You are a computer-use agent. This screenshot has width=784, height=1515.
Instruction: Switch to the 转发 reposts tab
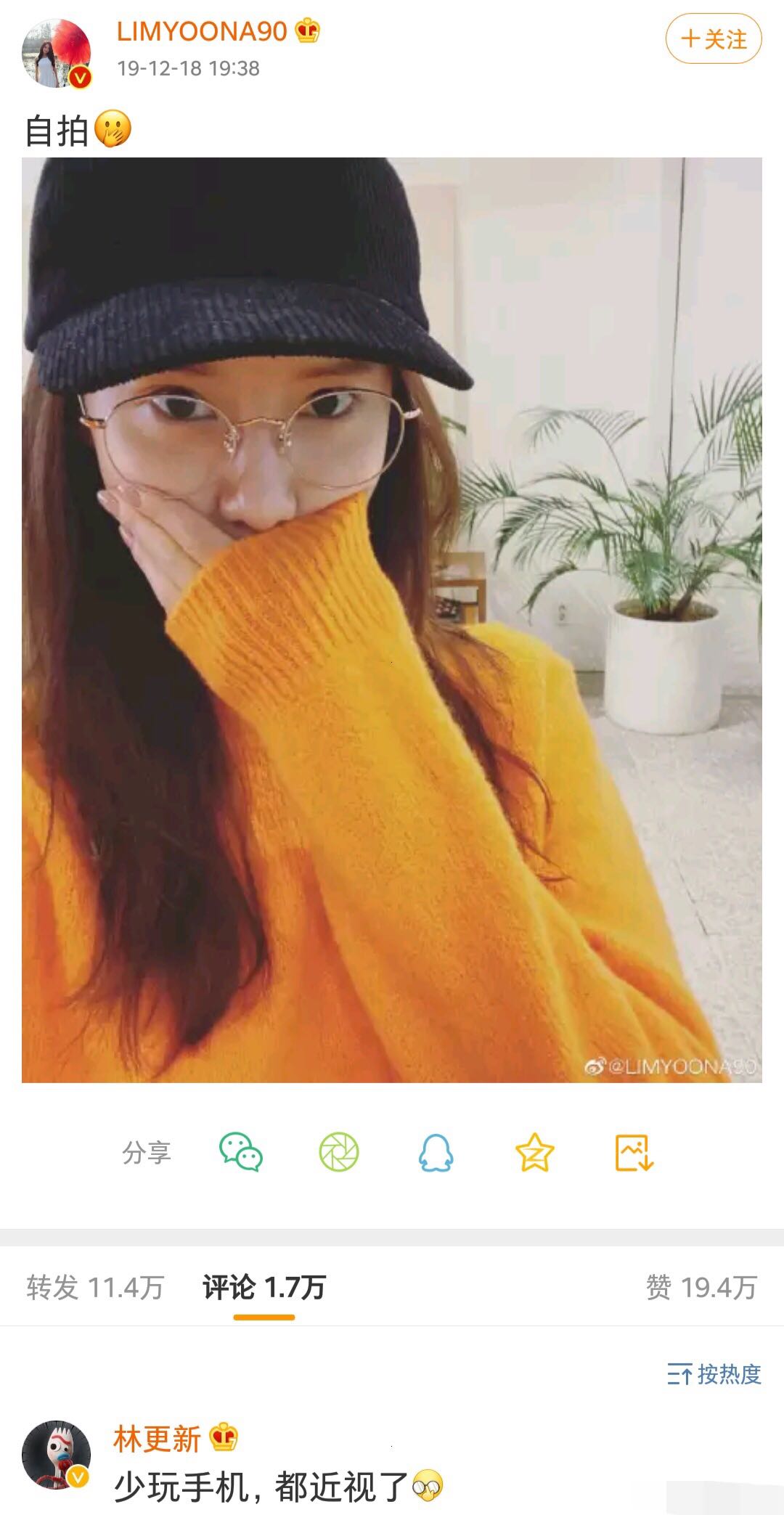(95, 1288)
